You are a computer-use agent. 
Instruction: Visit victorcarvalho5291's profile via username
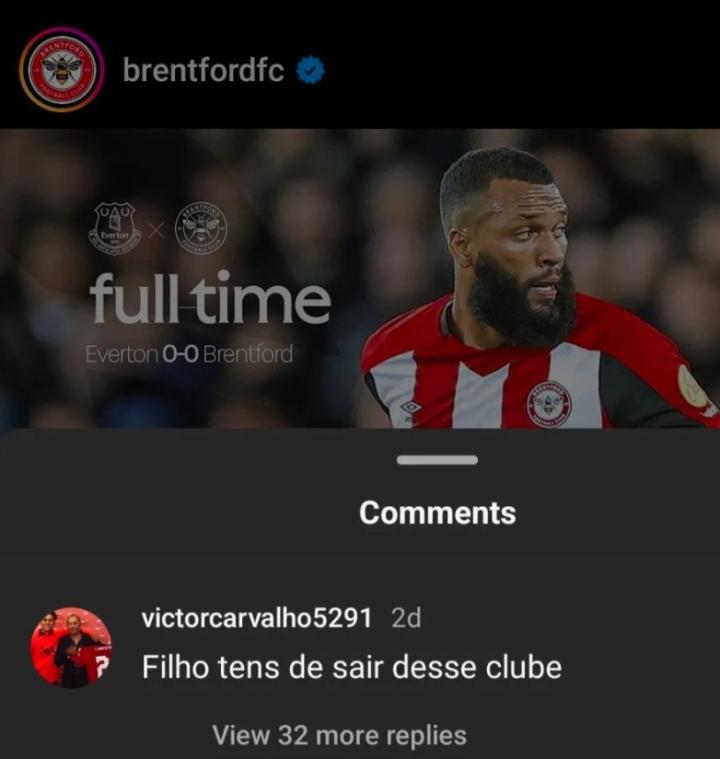pos(257,618)
